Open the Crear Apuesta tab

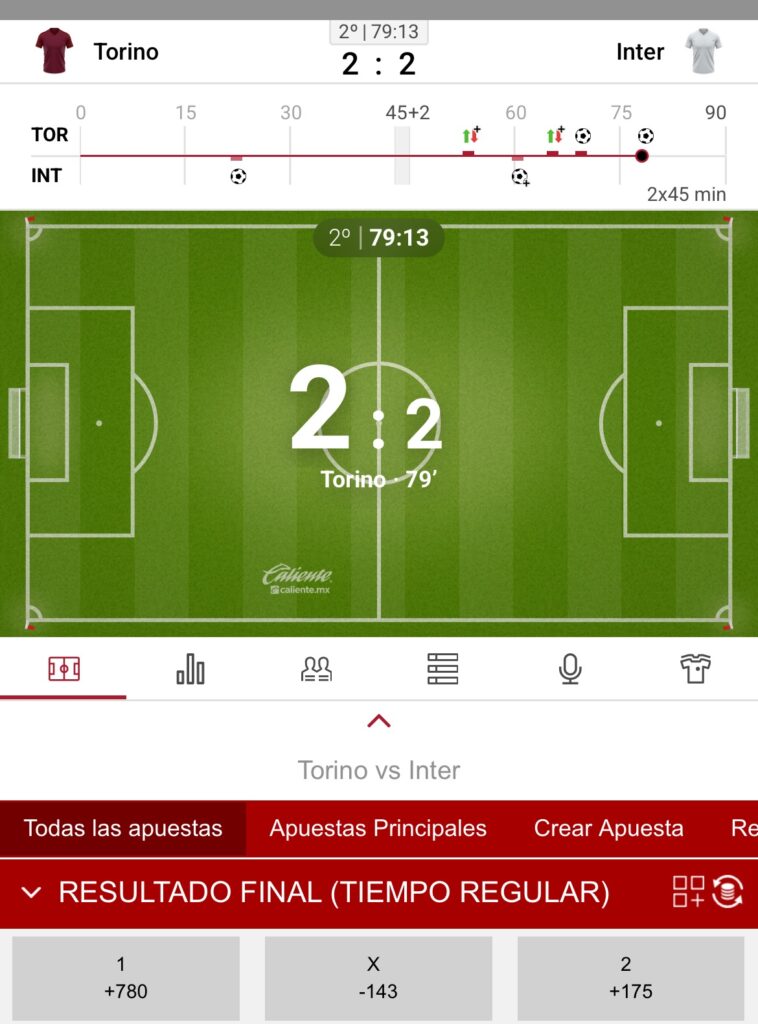tap(608, 828)
